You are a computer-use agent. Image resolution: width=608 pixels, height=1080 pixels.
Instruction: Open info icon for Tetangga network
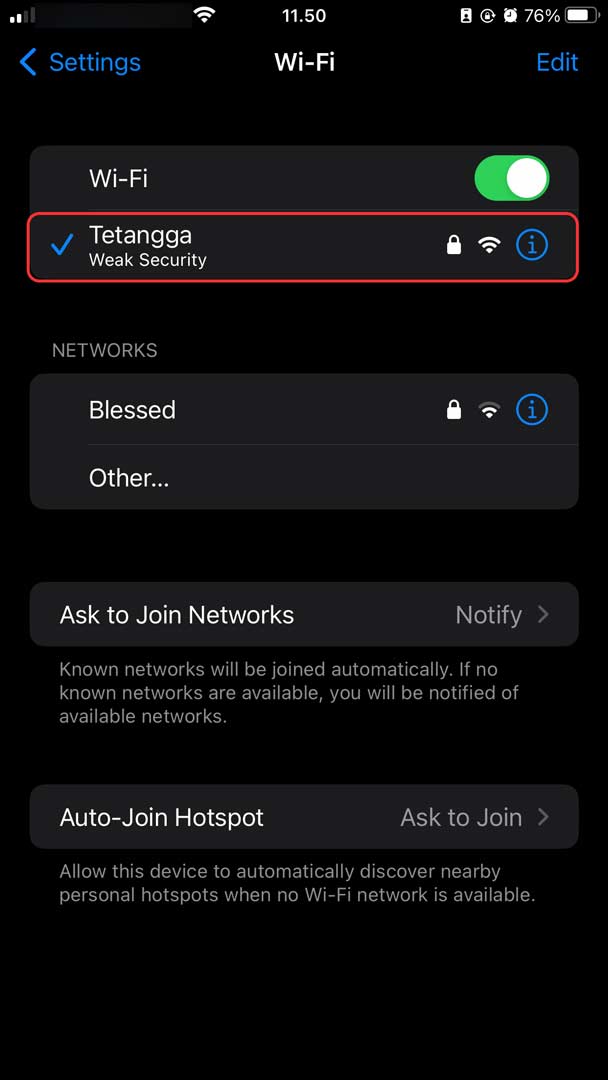[532, 245]
